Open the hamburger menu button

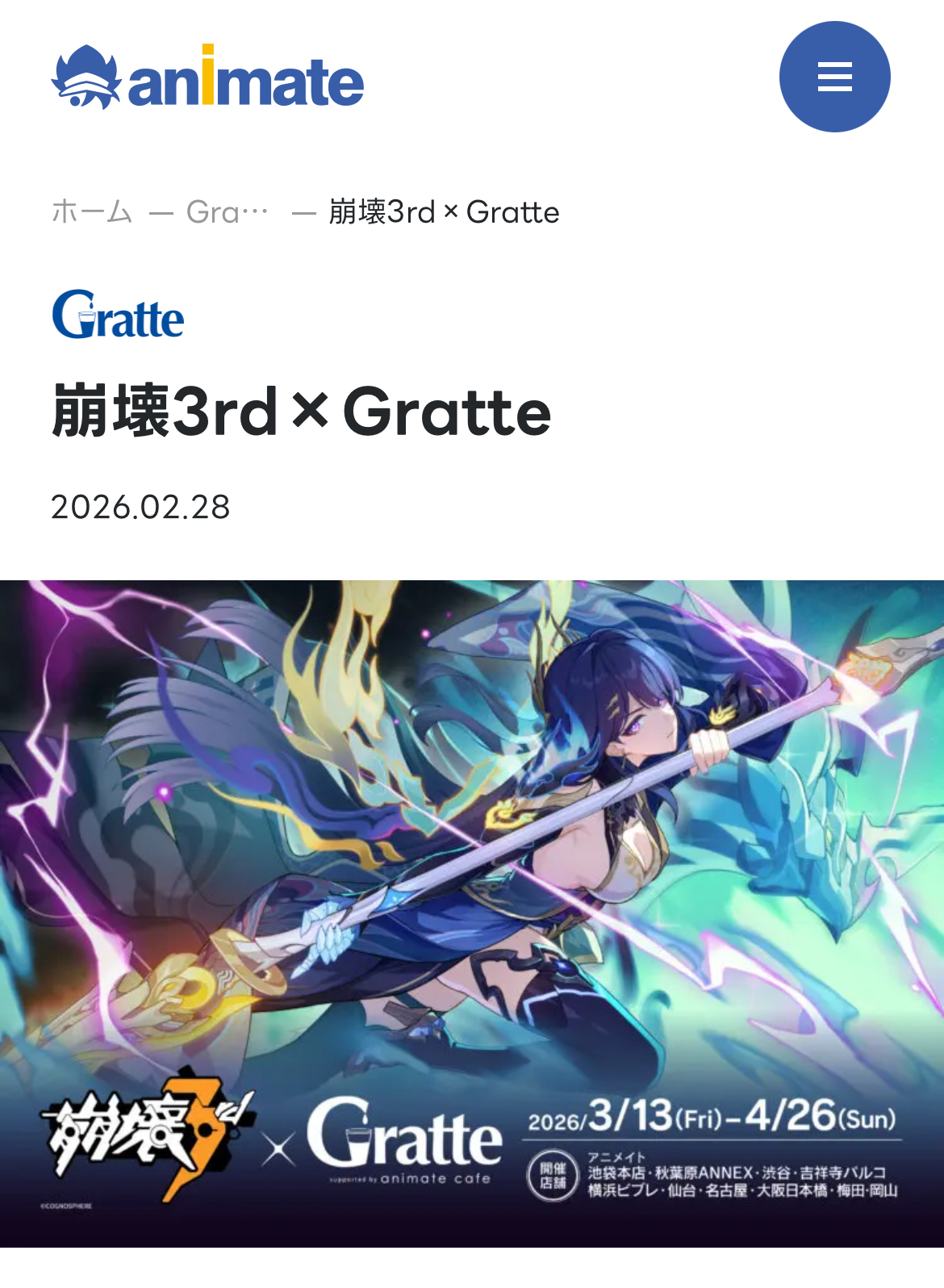coord(834,77)
